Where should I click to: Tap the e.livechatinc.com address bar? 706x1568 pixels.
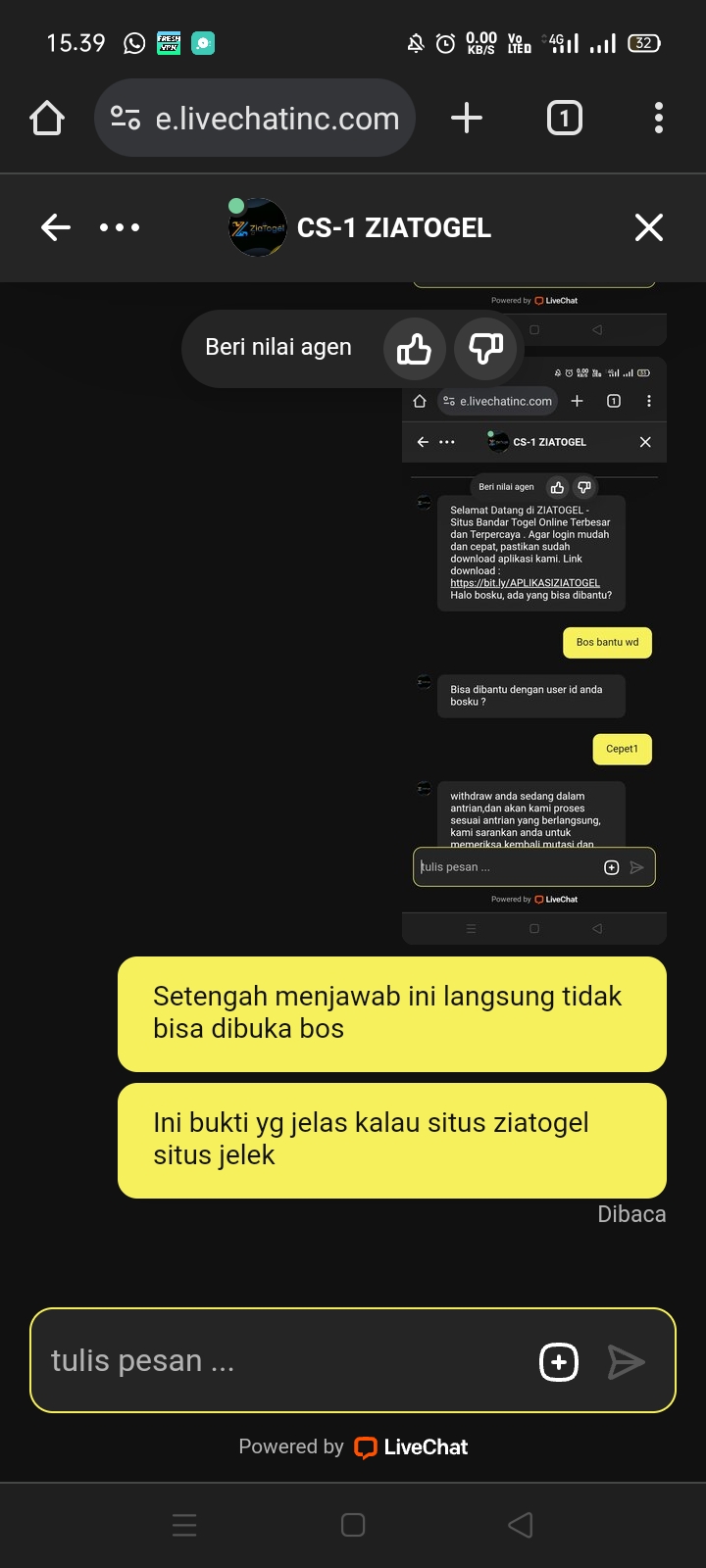tap(255, 119)
